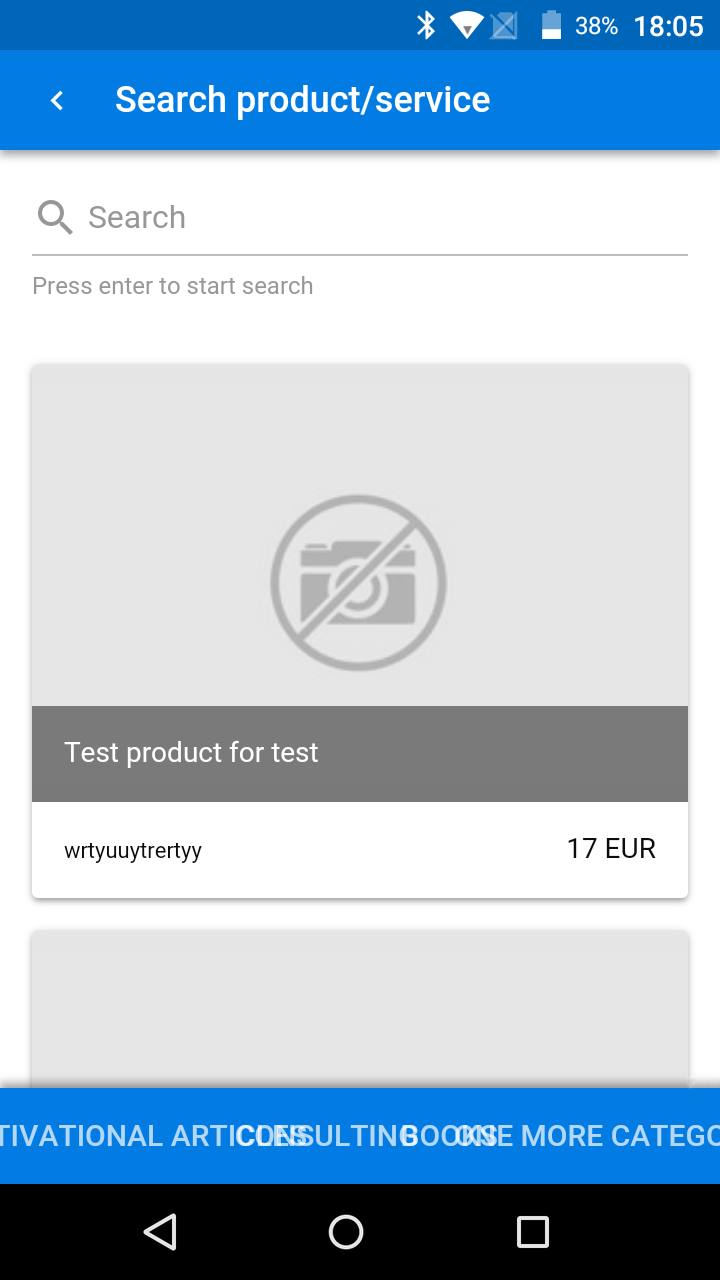Click the 17 EUR price label
720x1280 pixels.
[x=611, y=848]
